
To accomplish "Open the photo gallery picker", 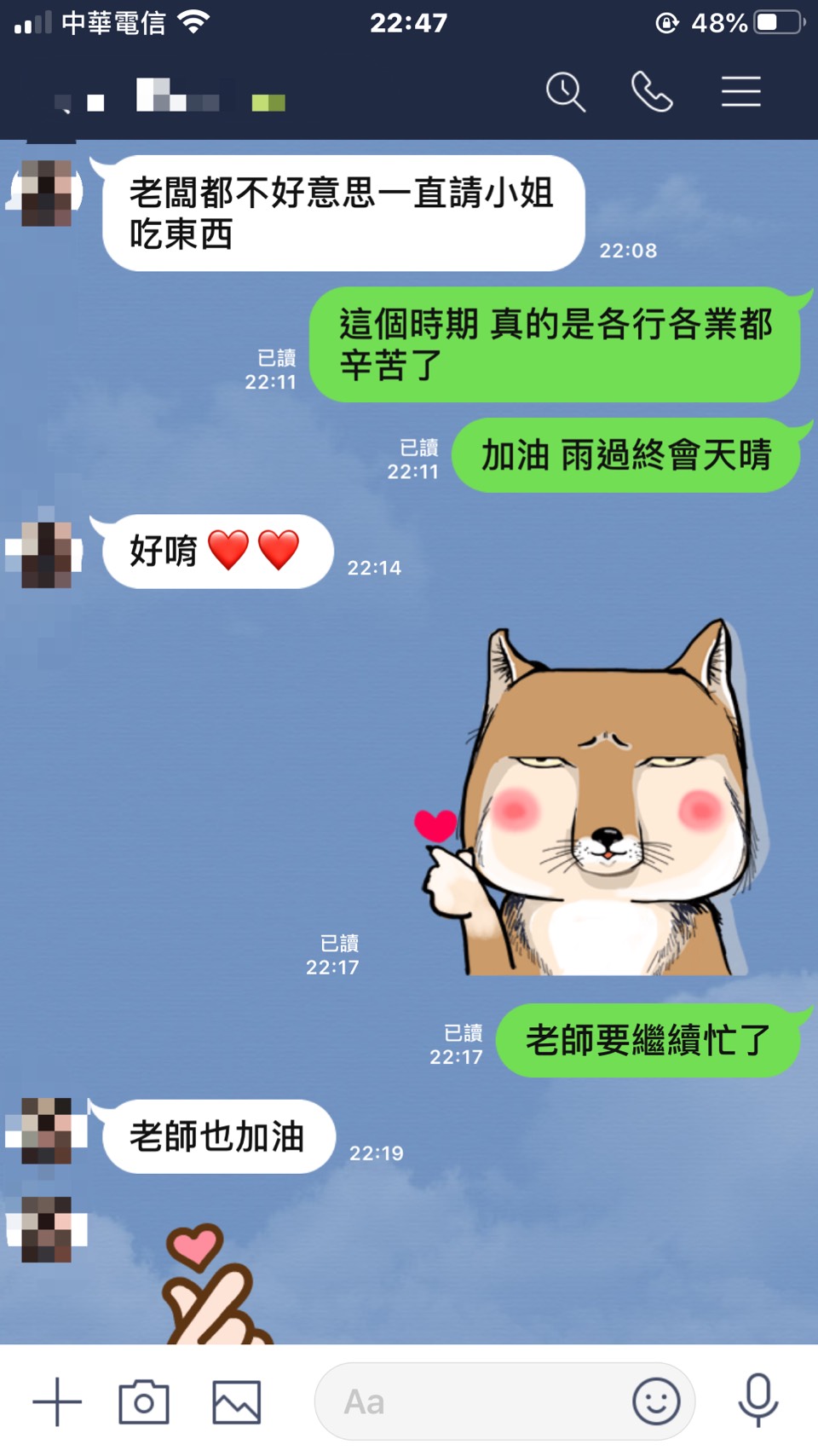I will point(236,1401).
